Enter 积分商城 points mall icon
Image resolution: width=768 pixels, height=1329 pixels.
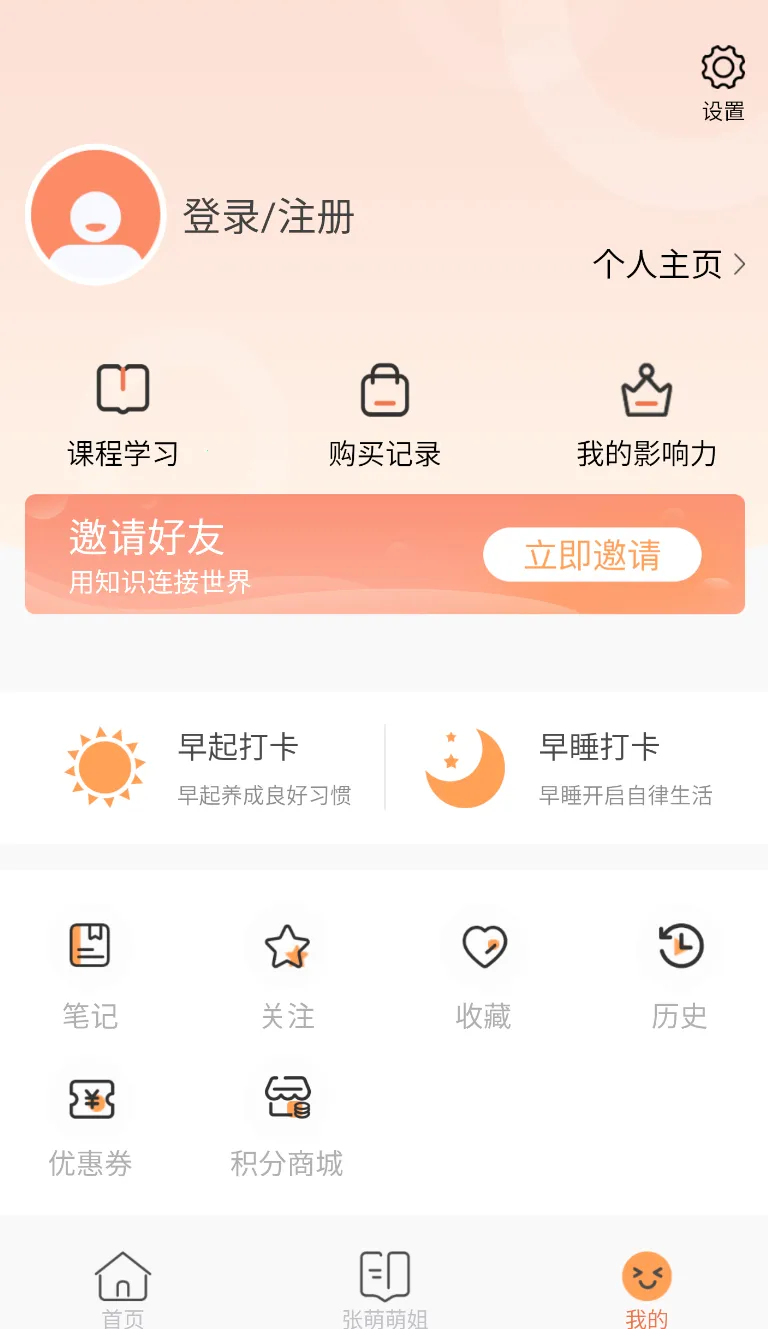tap(286, 1099)
